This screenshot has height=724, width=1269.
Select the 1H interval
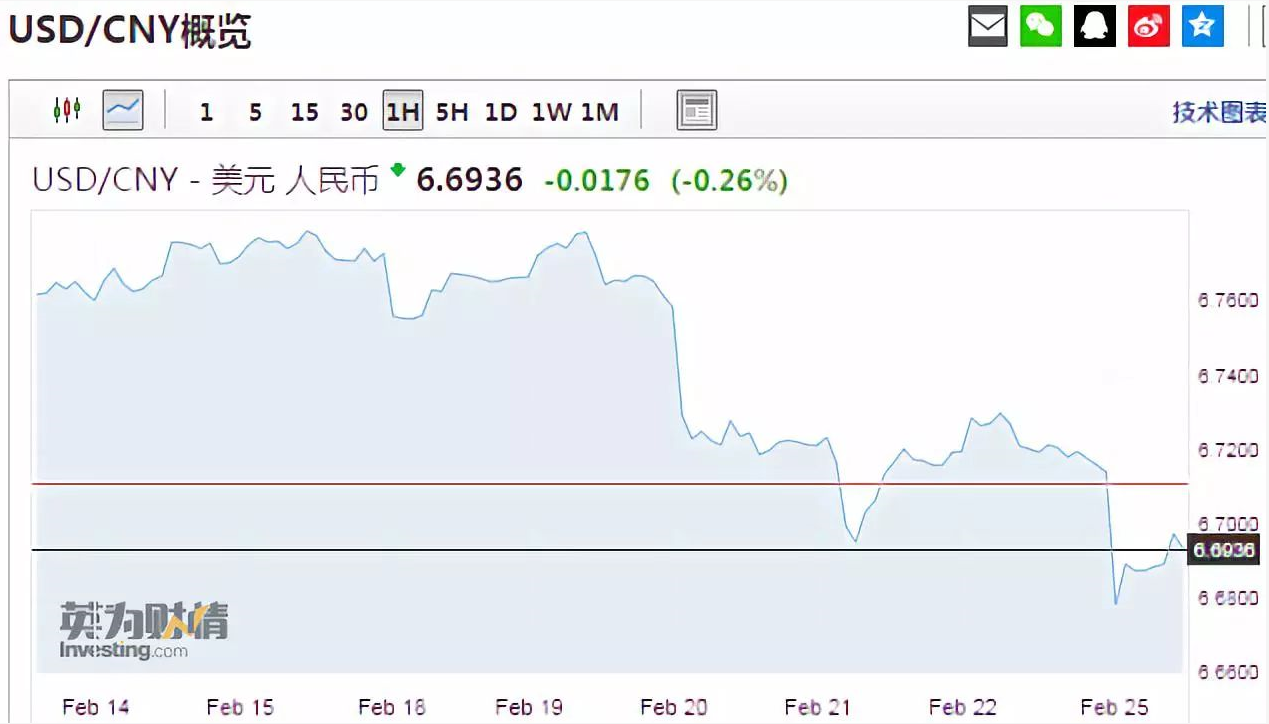(x=403, y=112)
